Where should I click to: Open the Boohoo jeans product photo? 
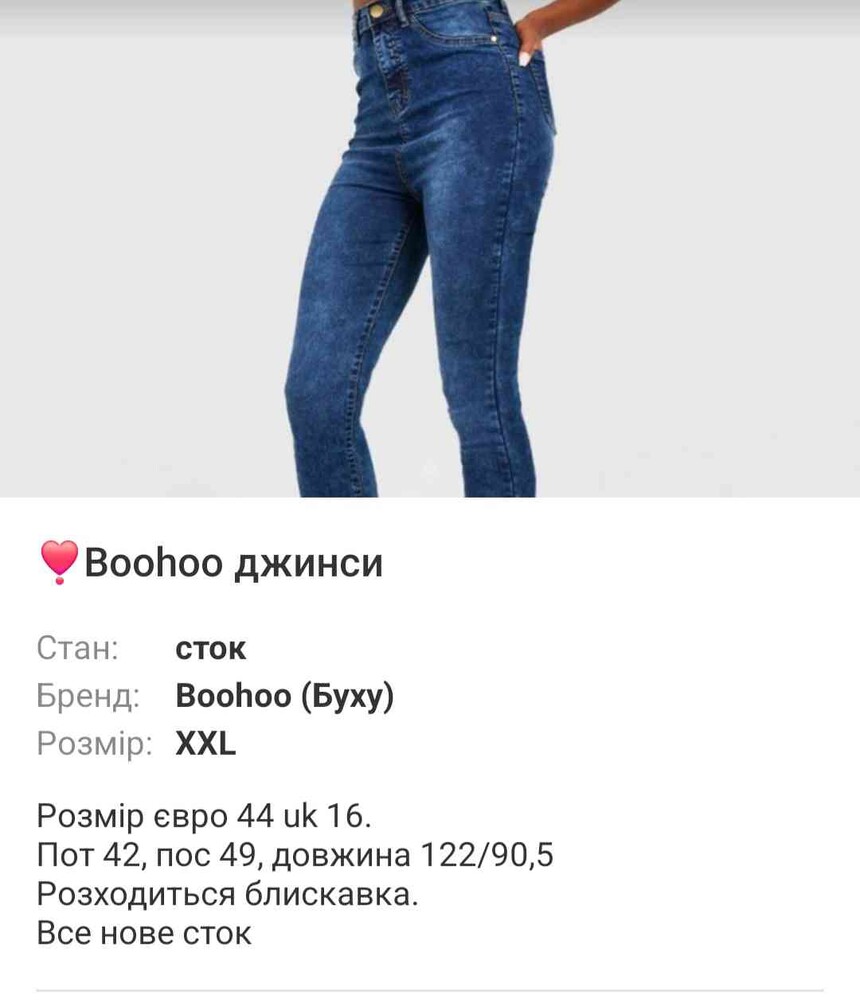(x=430, y=248)
